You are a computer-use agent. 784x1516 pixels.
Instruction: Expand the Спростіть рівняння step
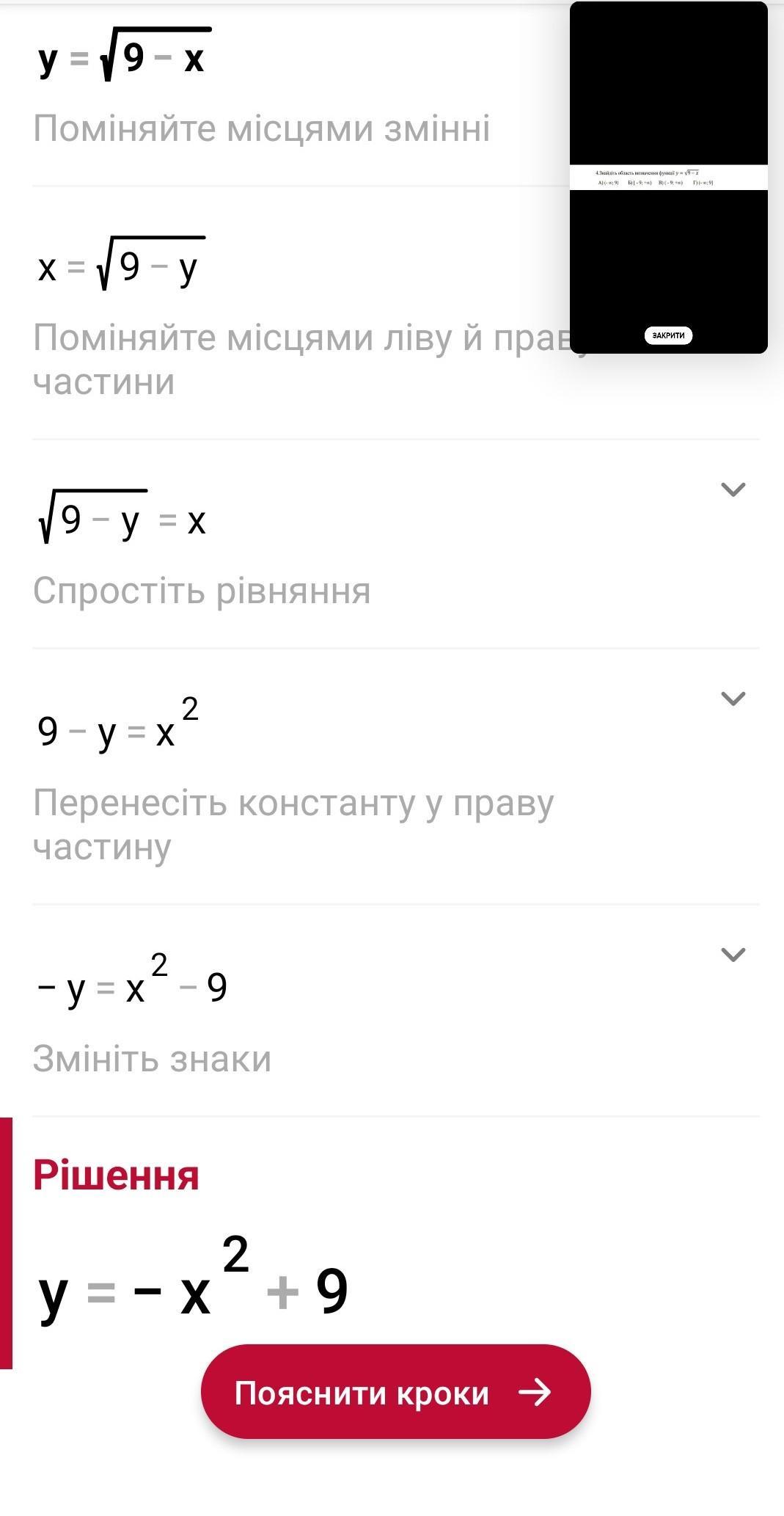[733, 489]
